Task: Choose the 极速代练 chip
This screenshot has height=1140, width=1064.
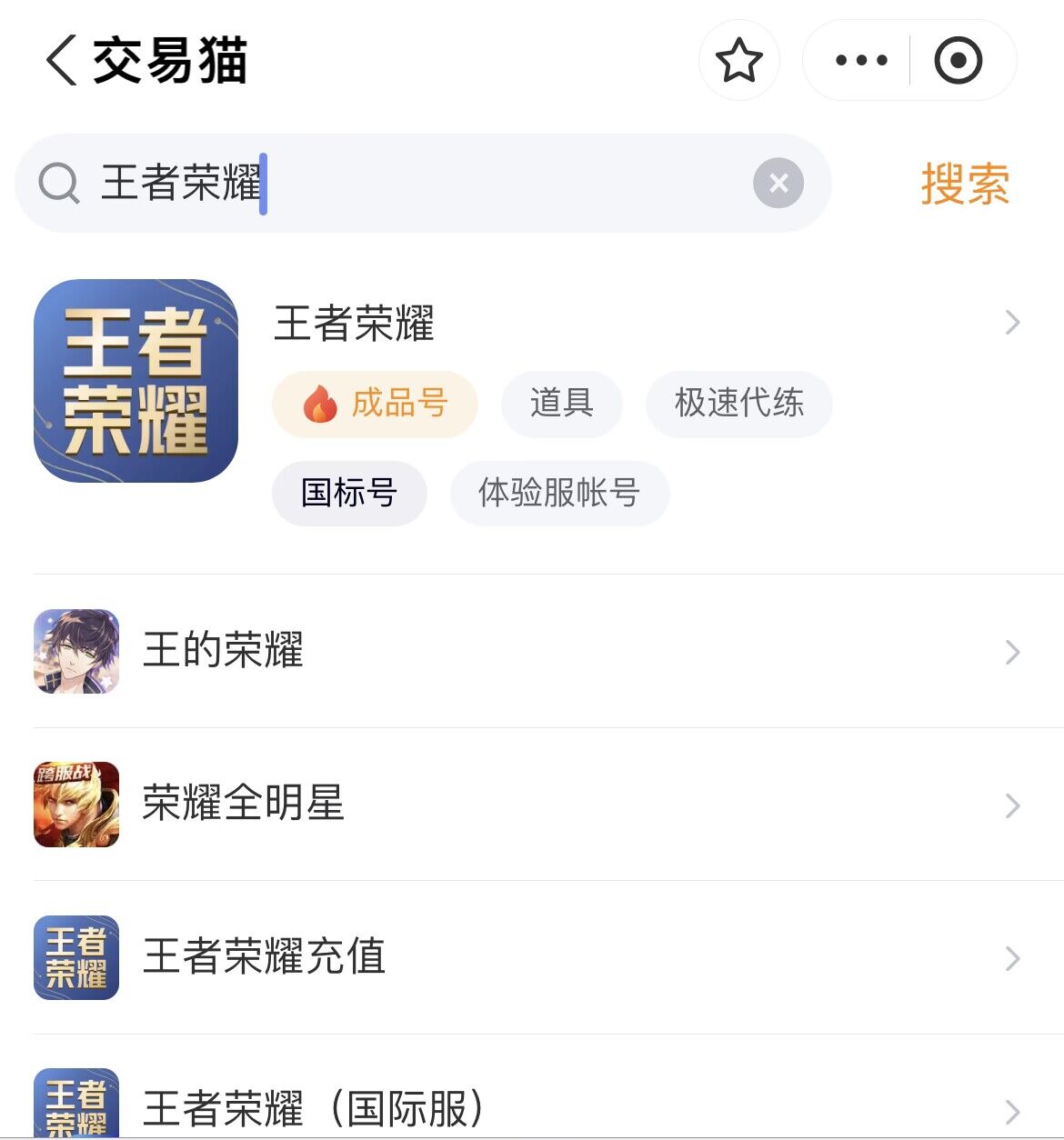Action: coord(738,404)
